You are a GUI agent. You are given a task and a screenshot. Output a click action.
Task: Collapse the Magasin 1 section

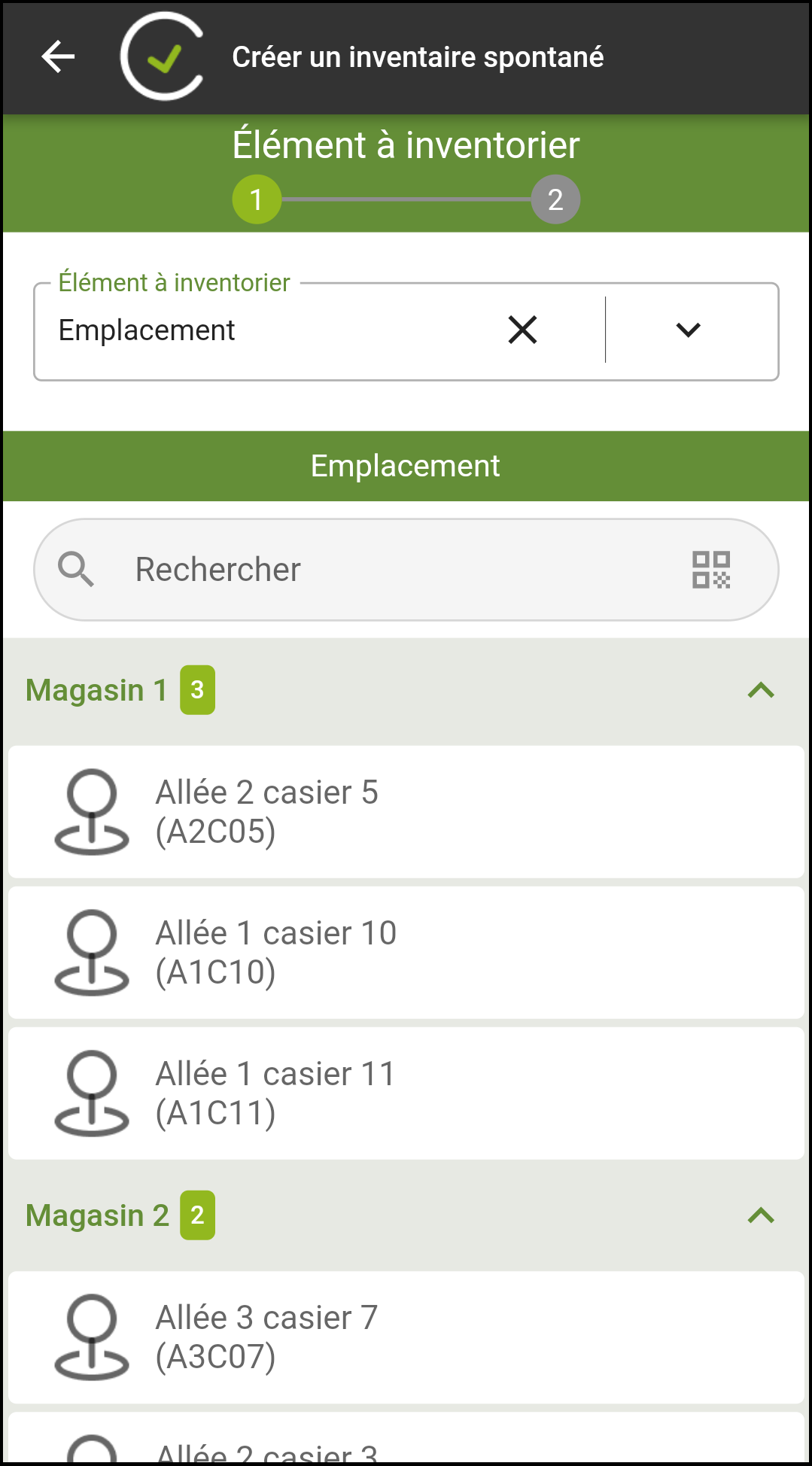pyautogui.click(x=761, y=690)
